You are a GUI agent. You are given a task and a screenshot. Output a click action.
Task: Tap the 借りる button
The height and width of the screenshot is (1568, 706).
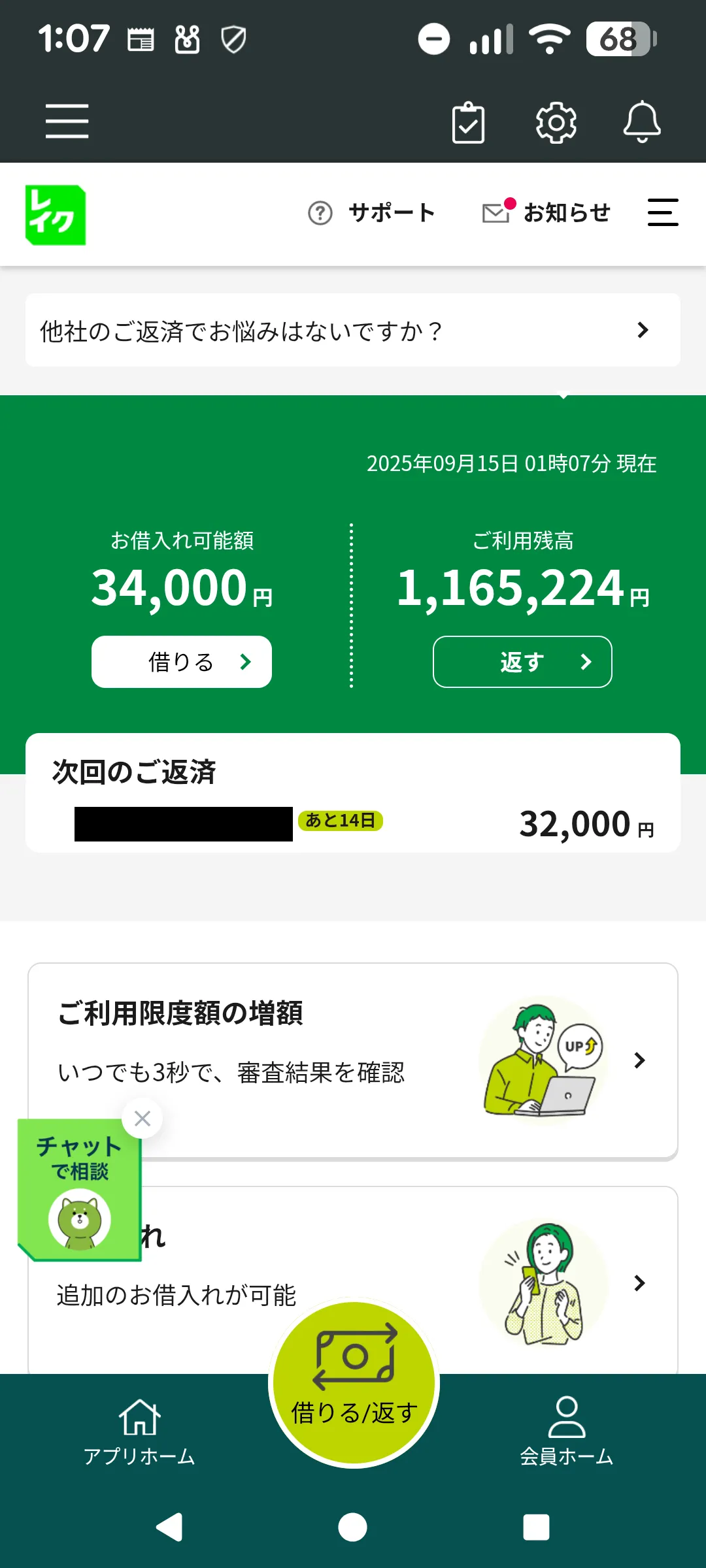click(182, 662)
